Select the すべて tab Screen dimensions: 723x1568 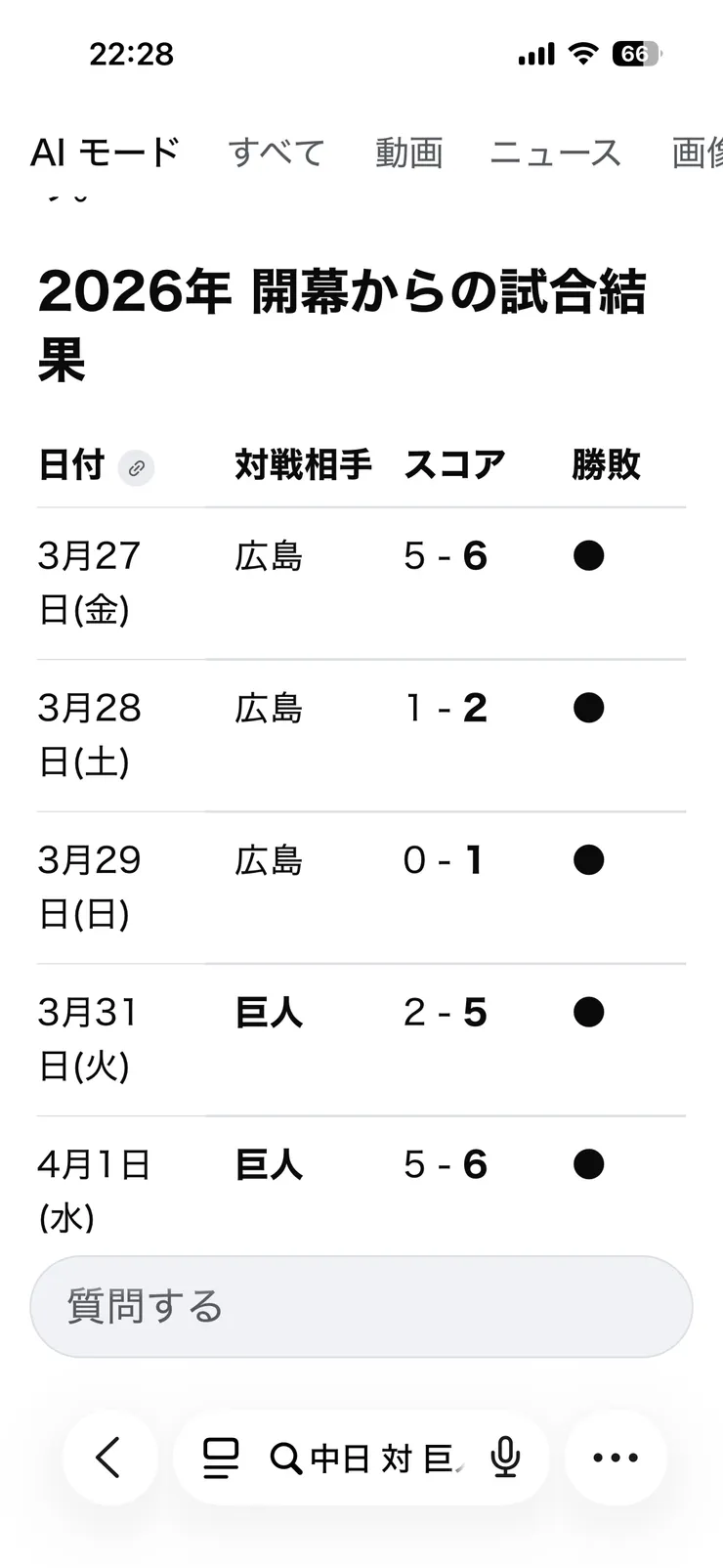tap(276, 152)
